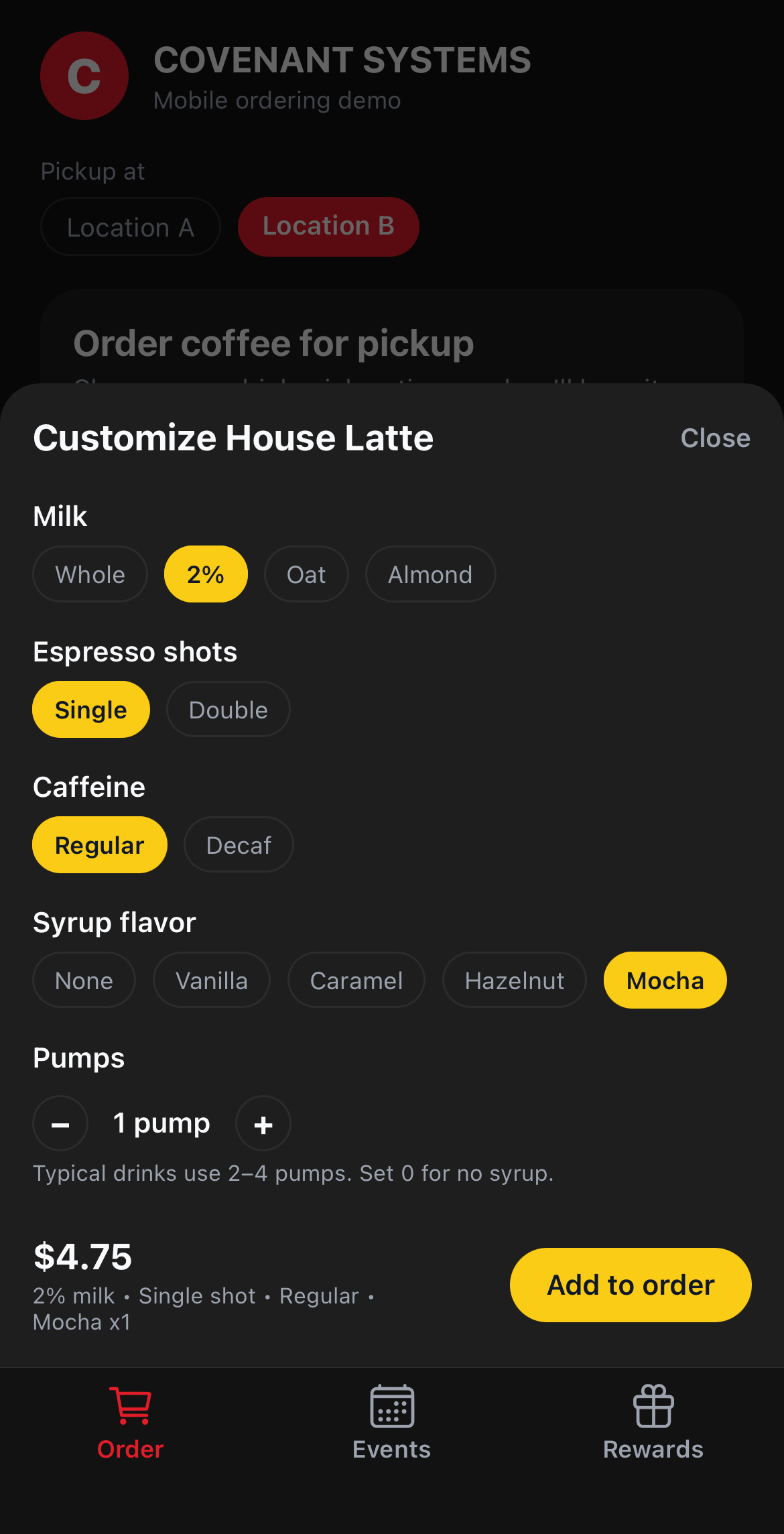The height and width of the screenshot is (1534, 784).
Task: Decrease pumps with the minus button
Action: 60,1124
